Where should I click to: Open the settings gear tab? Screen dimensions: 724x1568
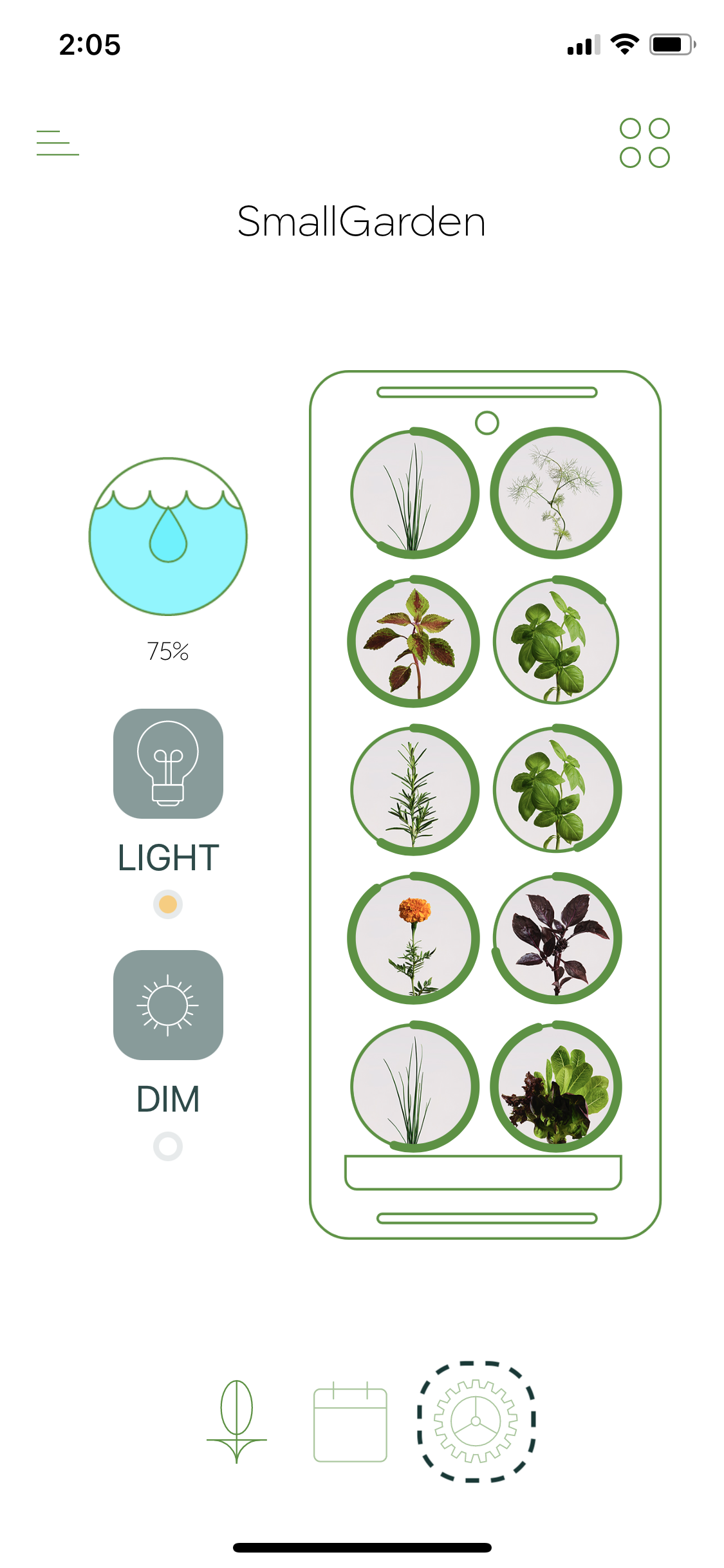pos(476,1421)
